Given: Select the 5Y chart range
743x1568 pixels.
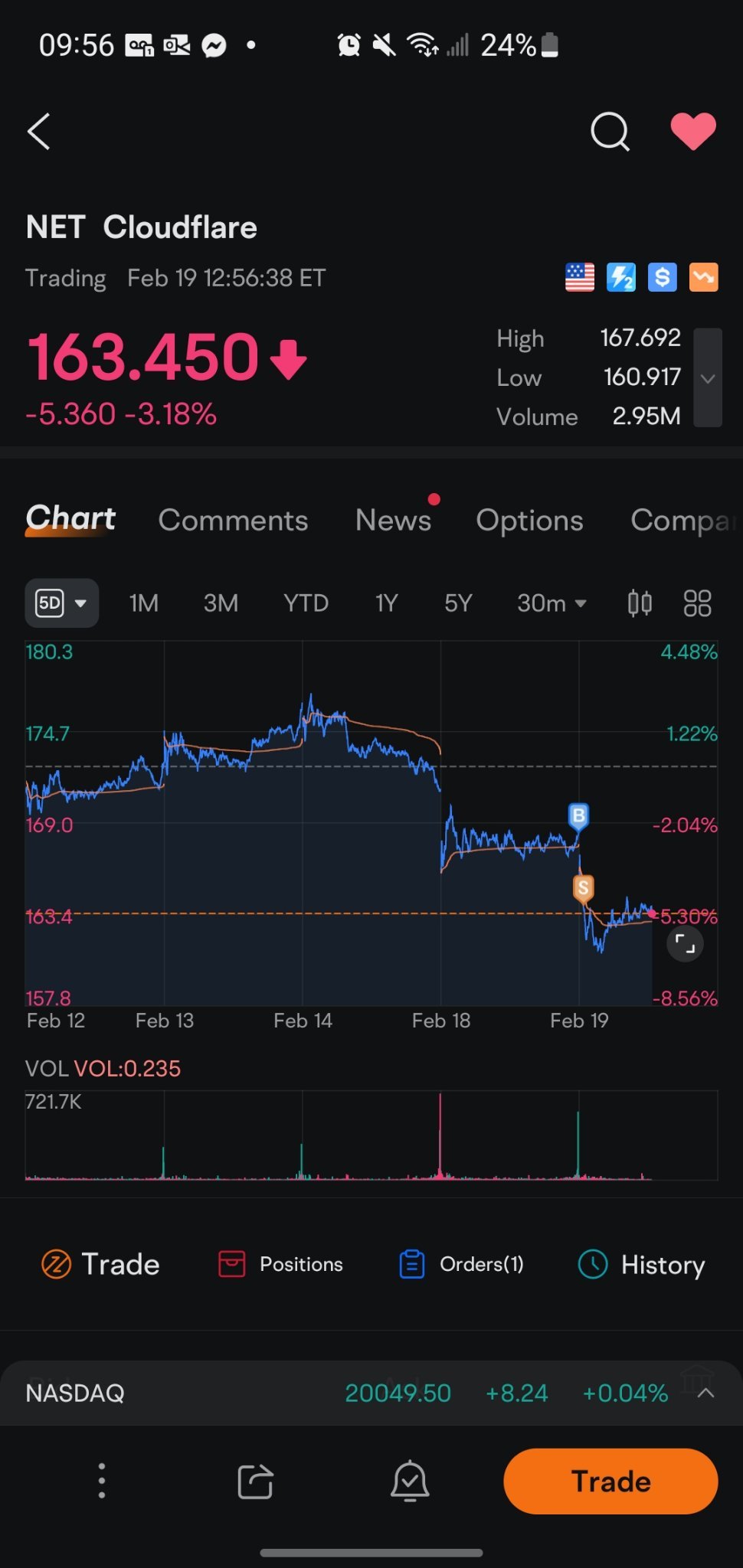Looking at the screenshot, I should point(458,603).
